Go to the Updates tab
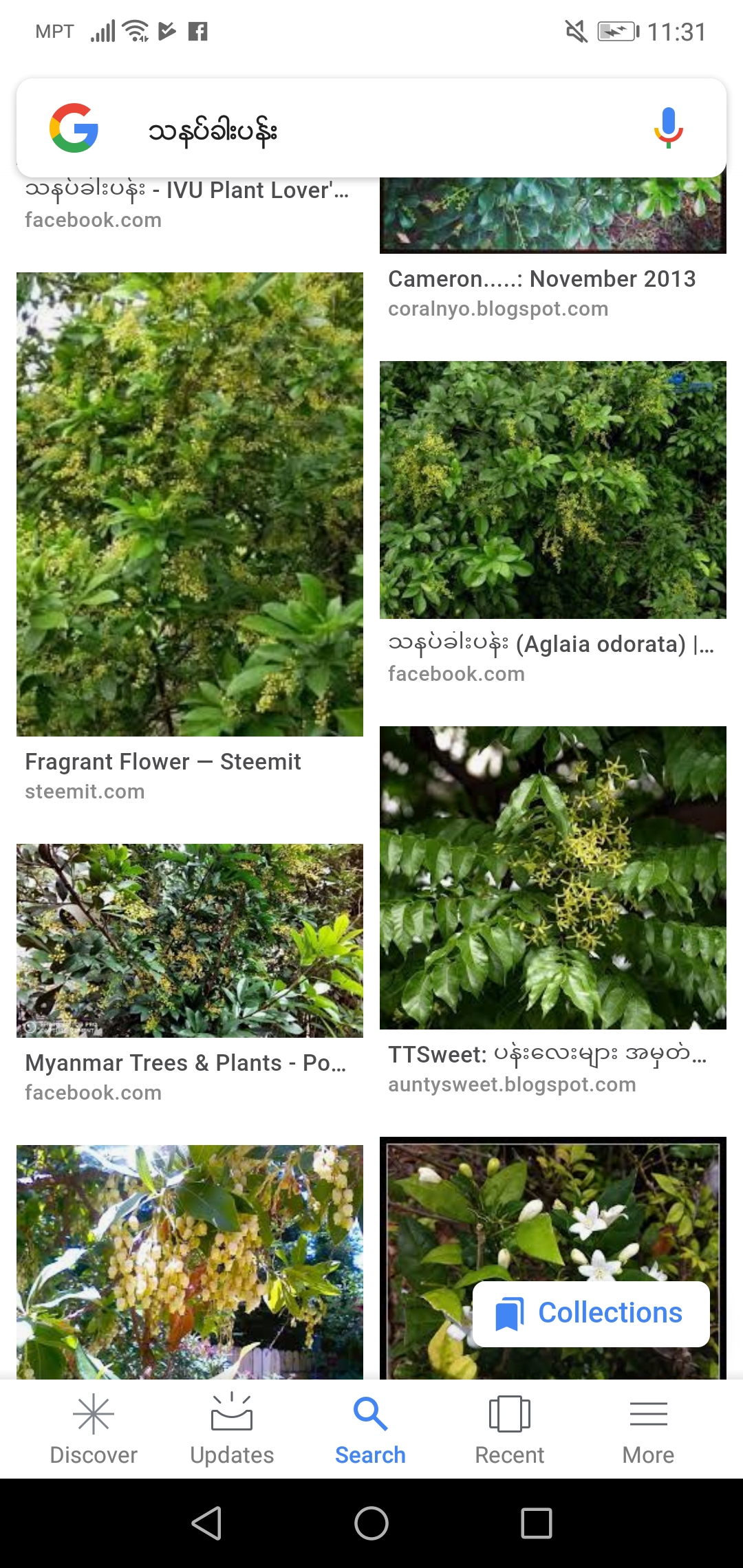This screenshot has width=743, height=1568. click(232, 1429)
